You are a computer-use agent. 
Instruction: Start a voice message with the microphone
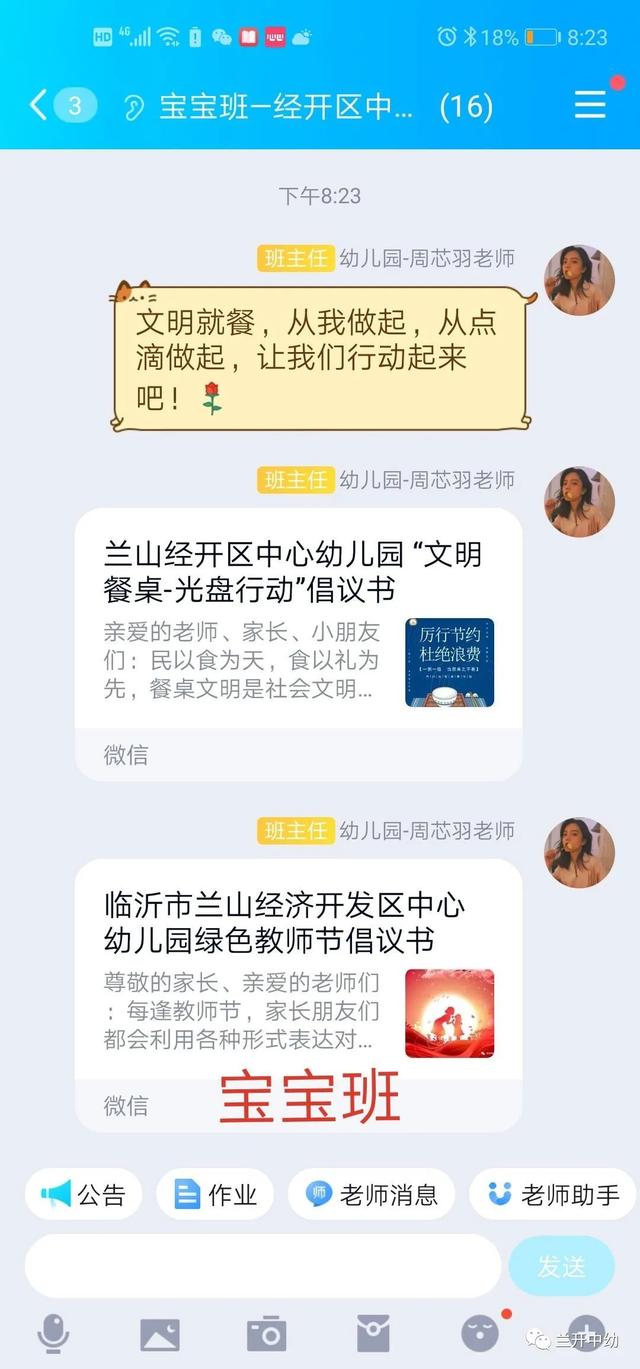pos(53,1334)
